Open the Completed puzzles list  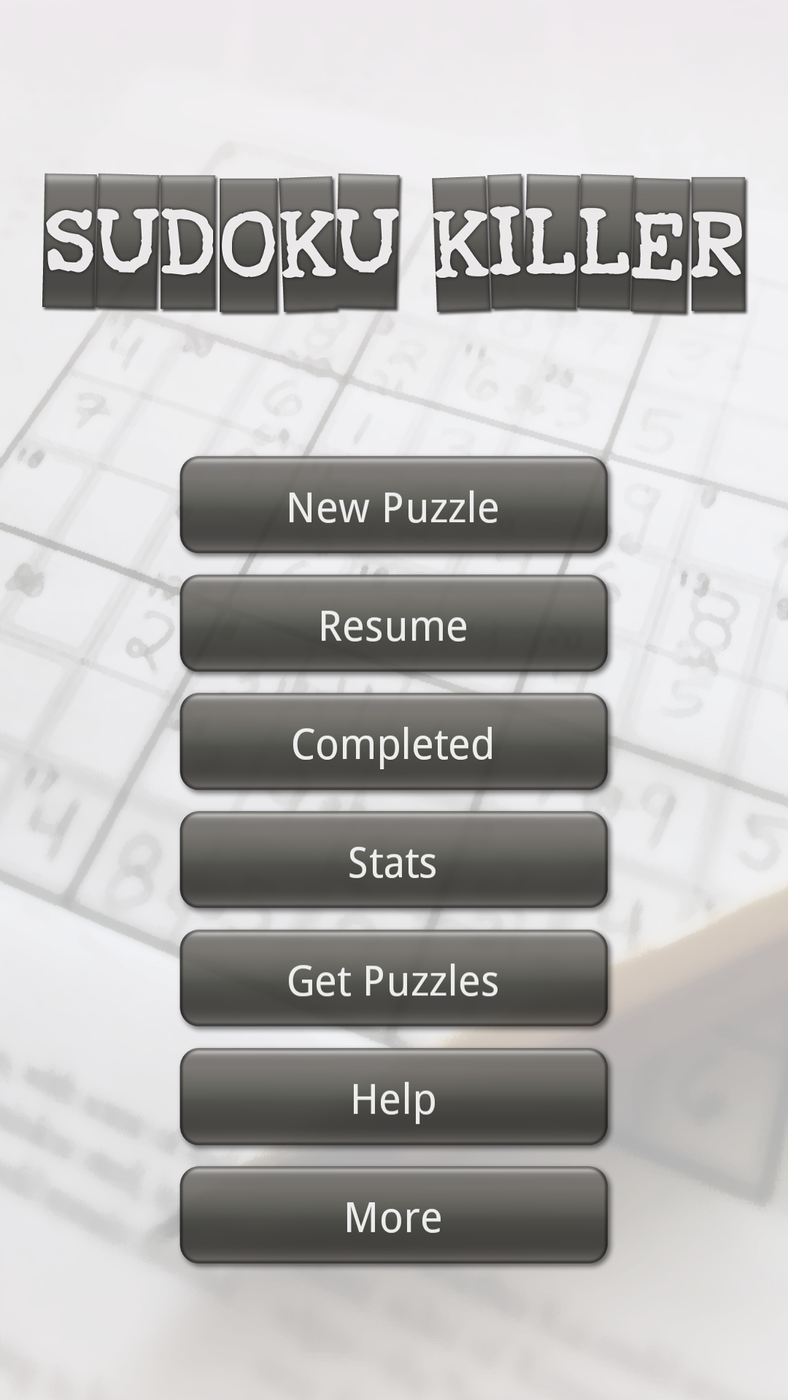[x=393, y=742]
